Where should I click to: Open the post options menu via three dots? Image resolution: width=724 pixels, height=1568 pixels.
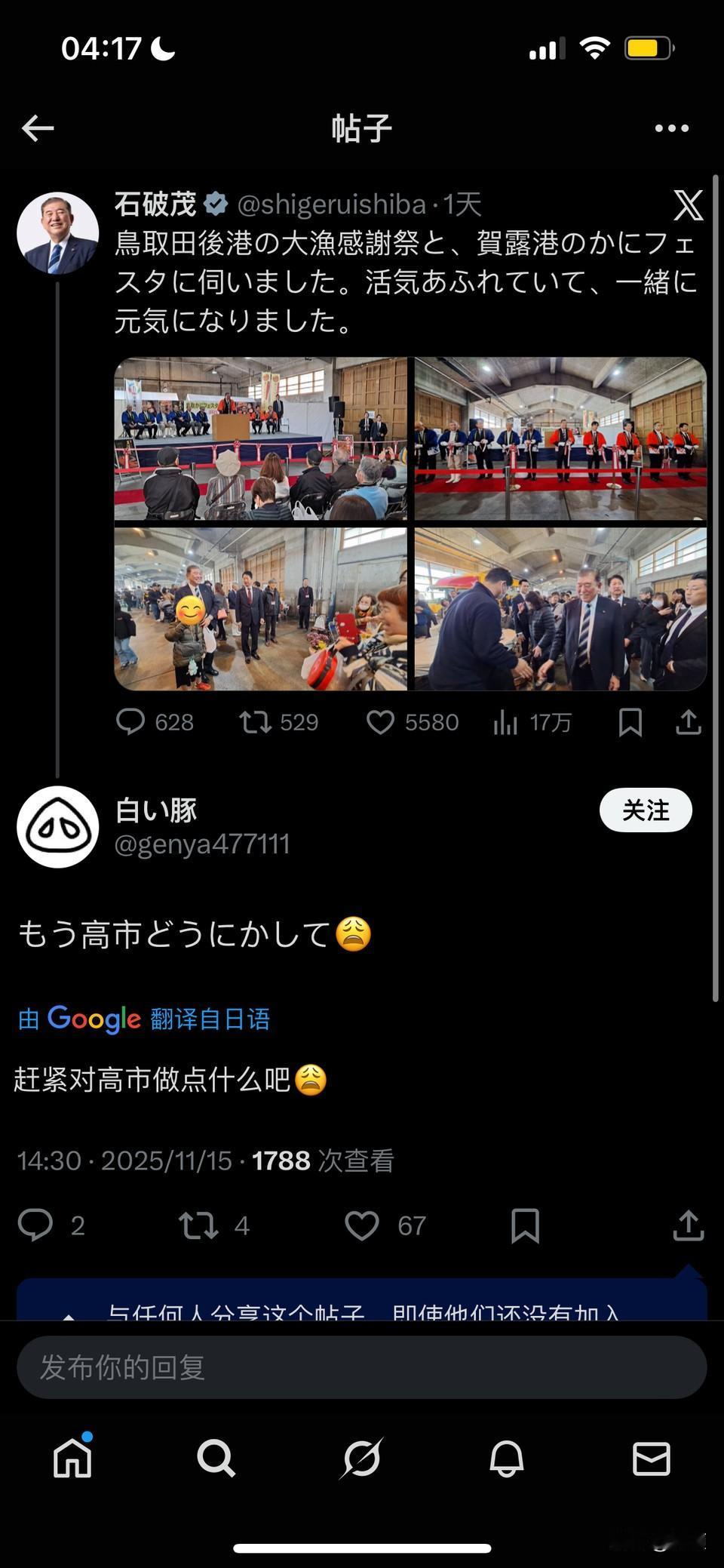tap(670, 127)
